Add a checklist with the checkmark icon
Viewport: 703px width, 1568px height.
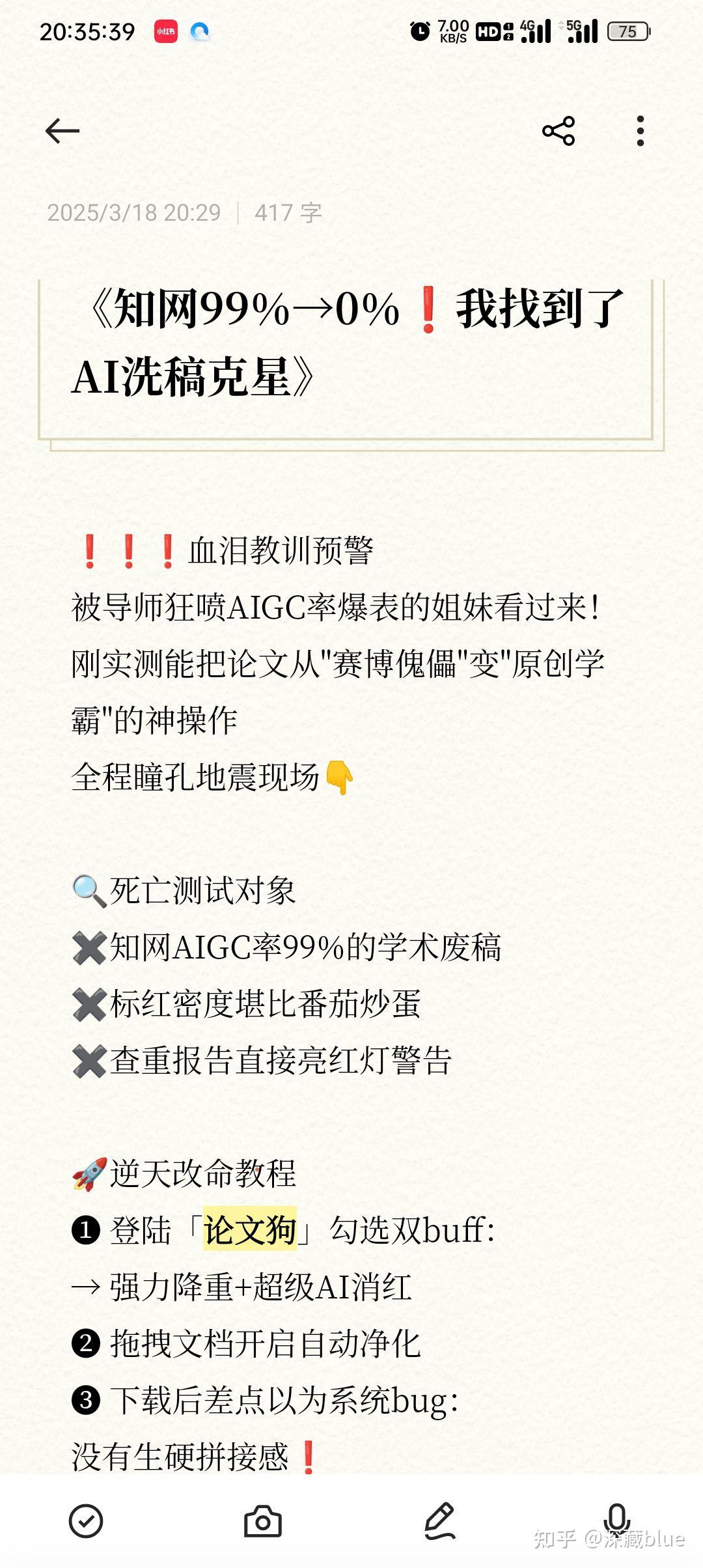(x=86, y=1521)
